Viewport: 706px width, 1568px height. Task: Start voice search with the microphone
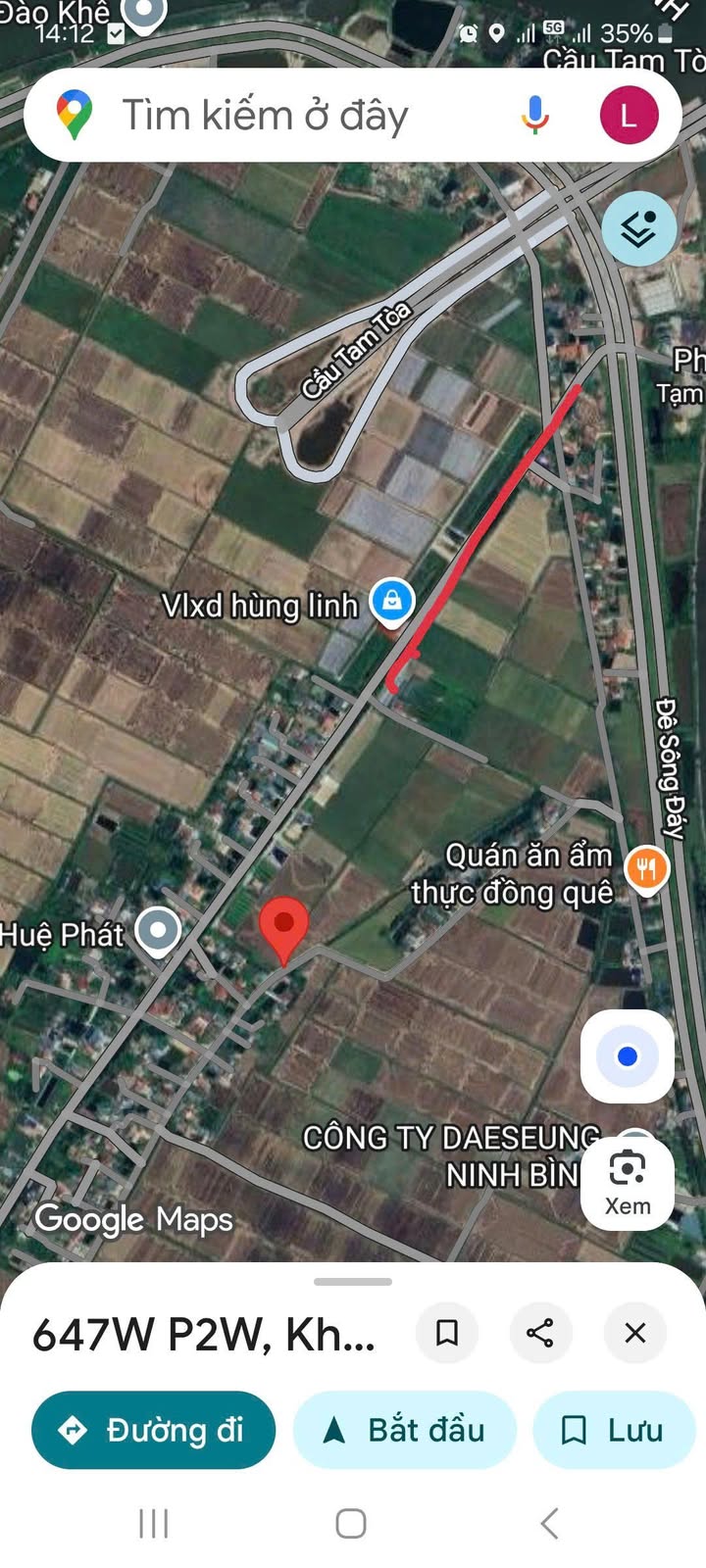pos(534,116)
